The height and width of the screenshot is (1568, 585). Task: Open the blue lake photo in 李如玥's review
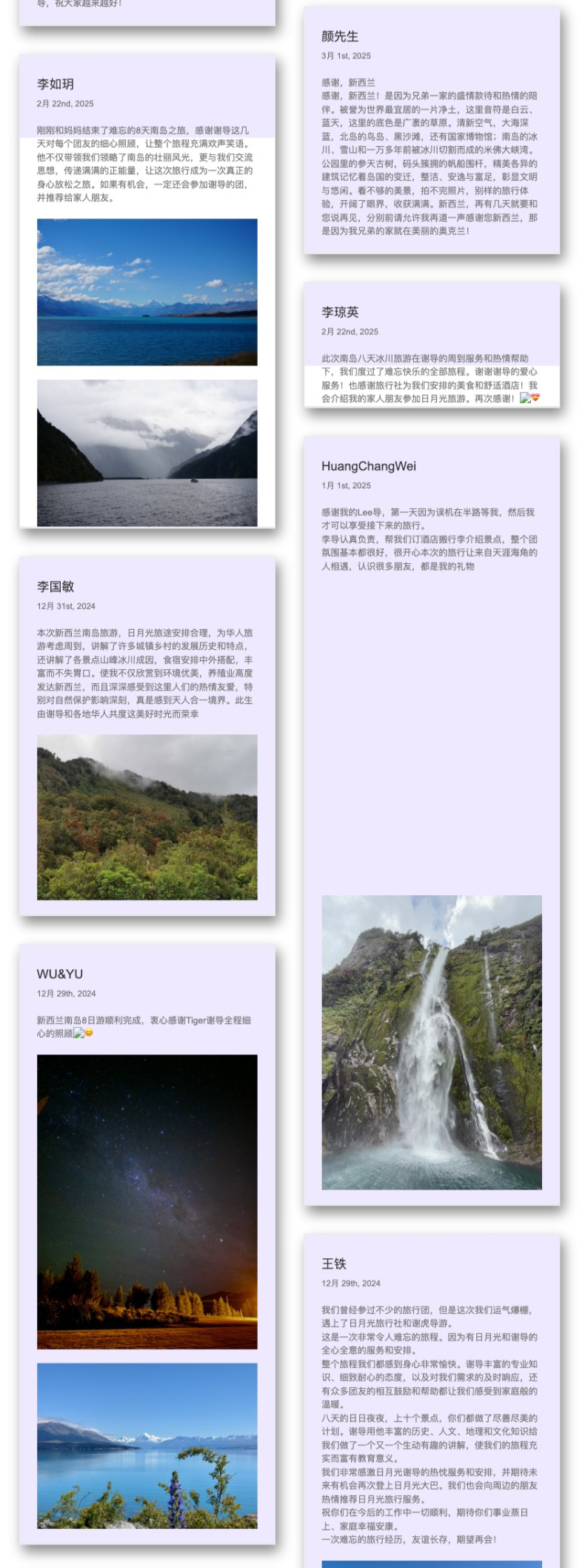[x=147, y=291]
